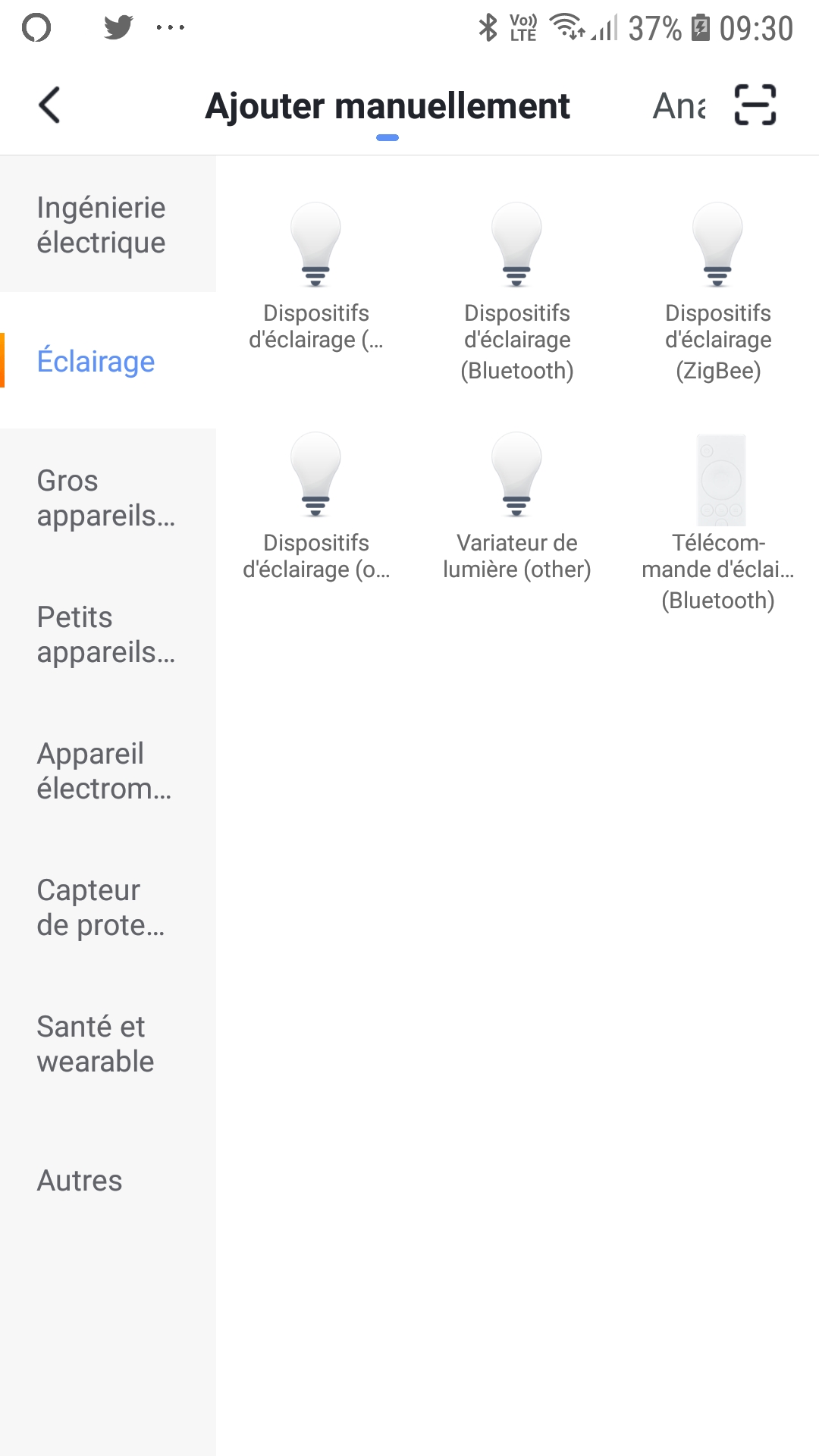Screen dimensions: 819x1456
Task: Open the Petits appareils category
Action: [x=108, y=634]
